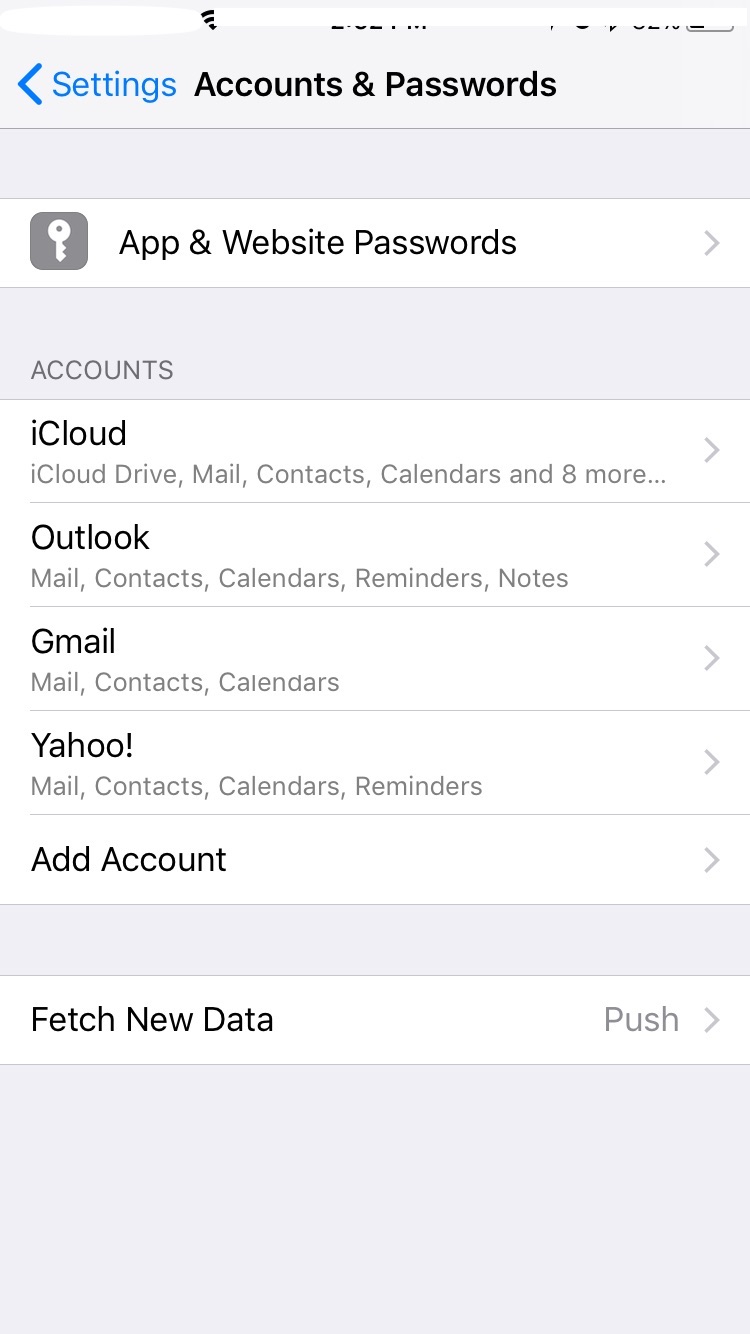Select the Gmail account
The image size is (750, 1334).
point(374,659)
